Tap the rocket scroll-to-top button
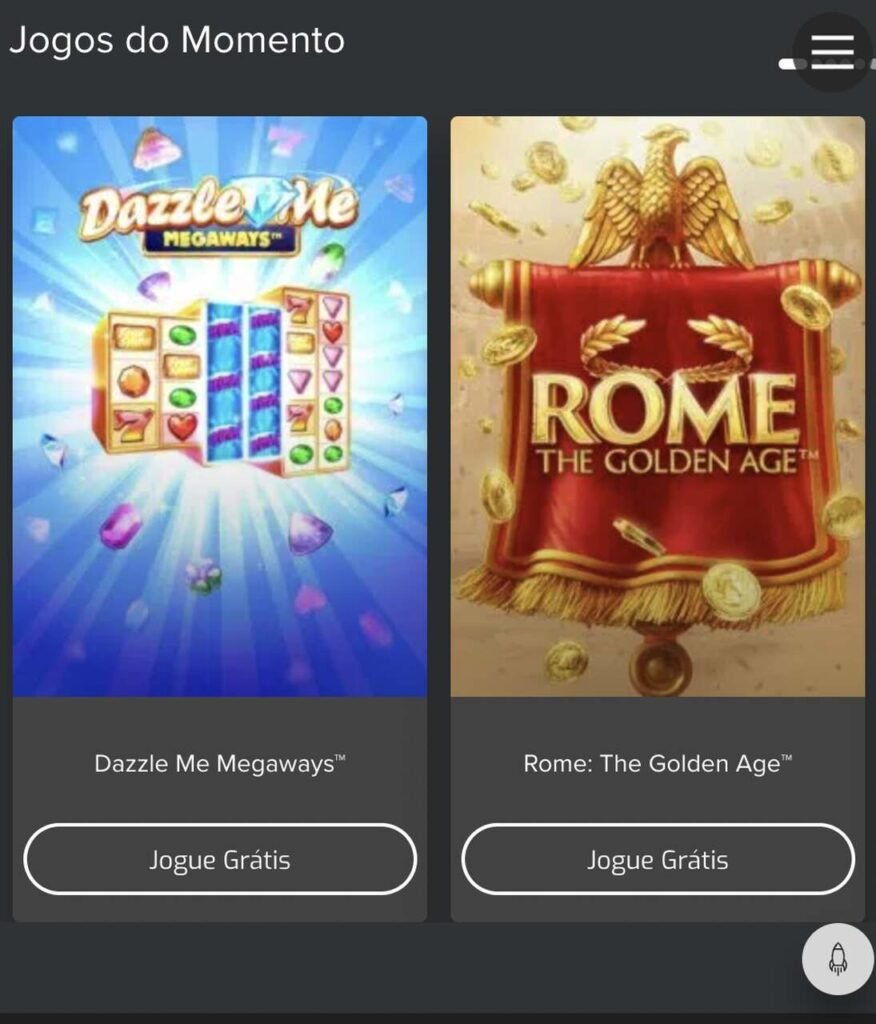 [838, 959]
